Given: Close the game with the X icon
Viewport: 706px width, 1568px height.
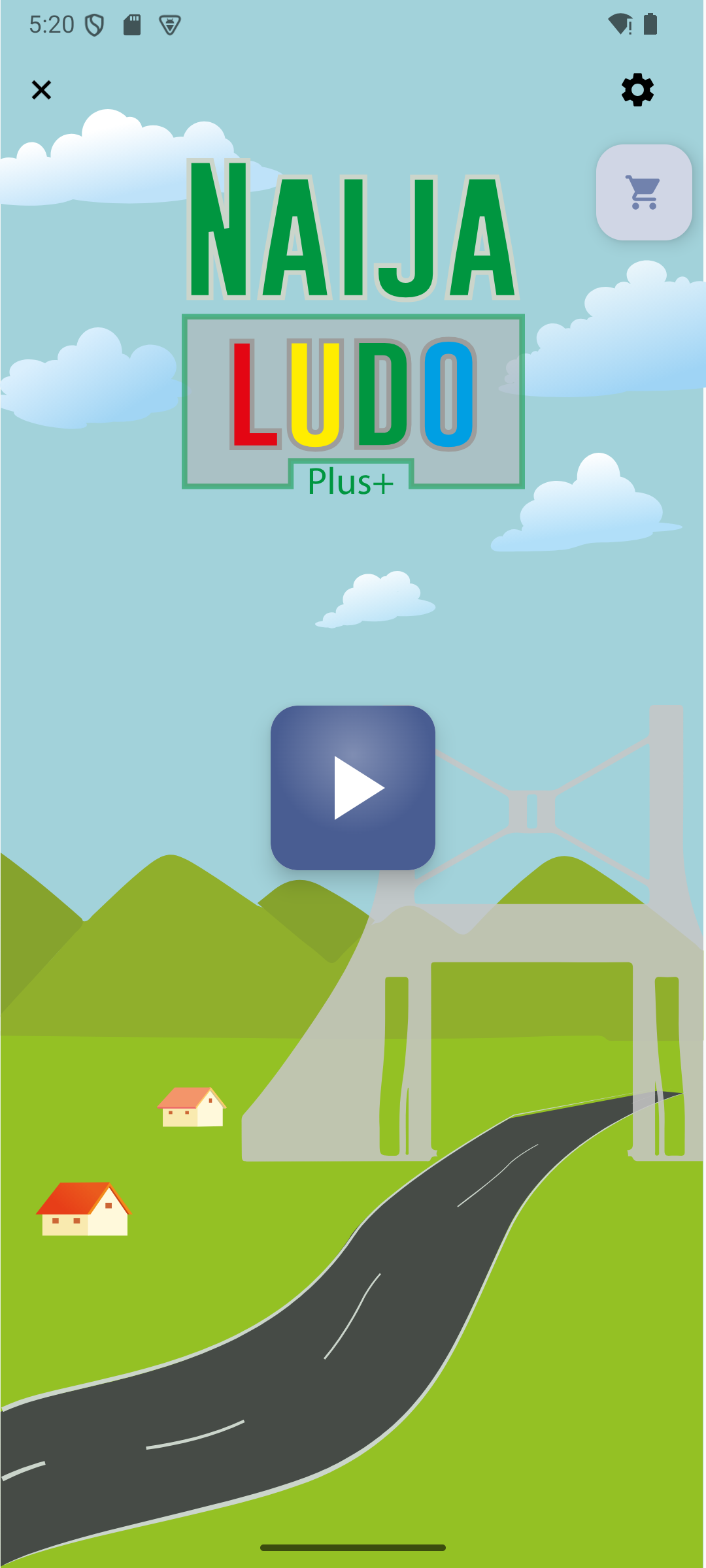Looking at the screenshot, I should [41, 90].
